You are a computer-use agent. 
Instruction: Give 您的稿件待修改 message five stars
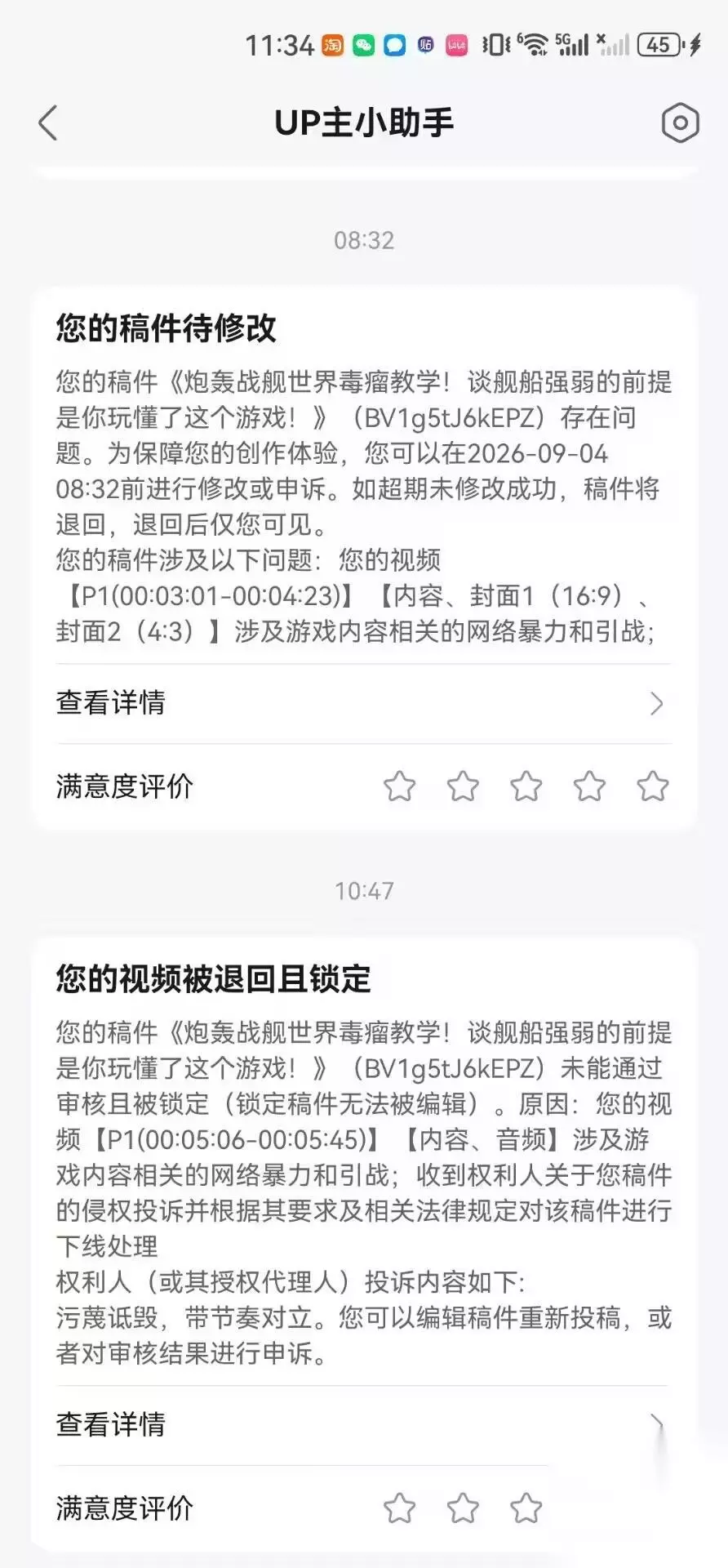coord(653,786)
